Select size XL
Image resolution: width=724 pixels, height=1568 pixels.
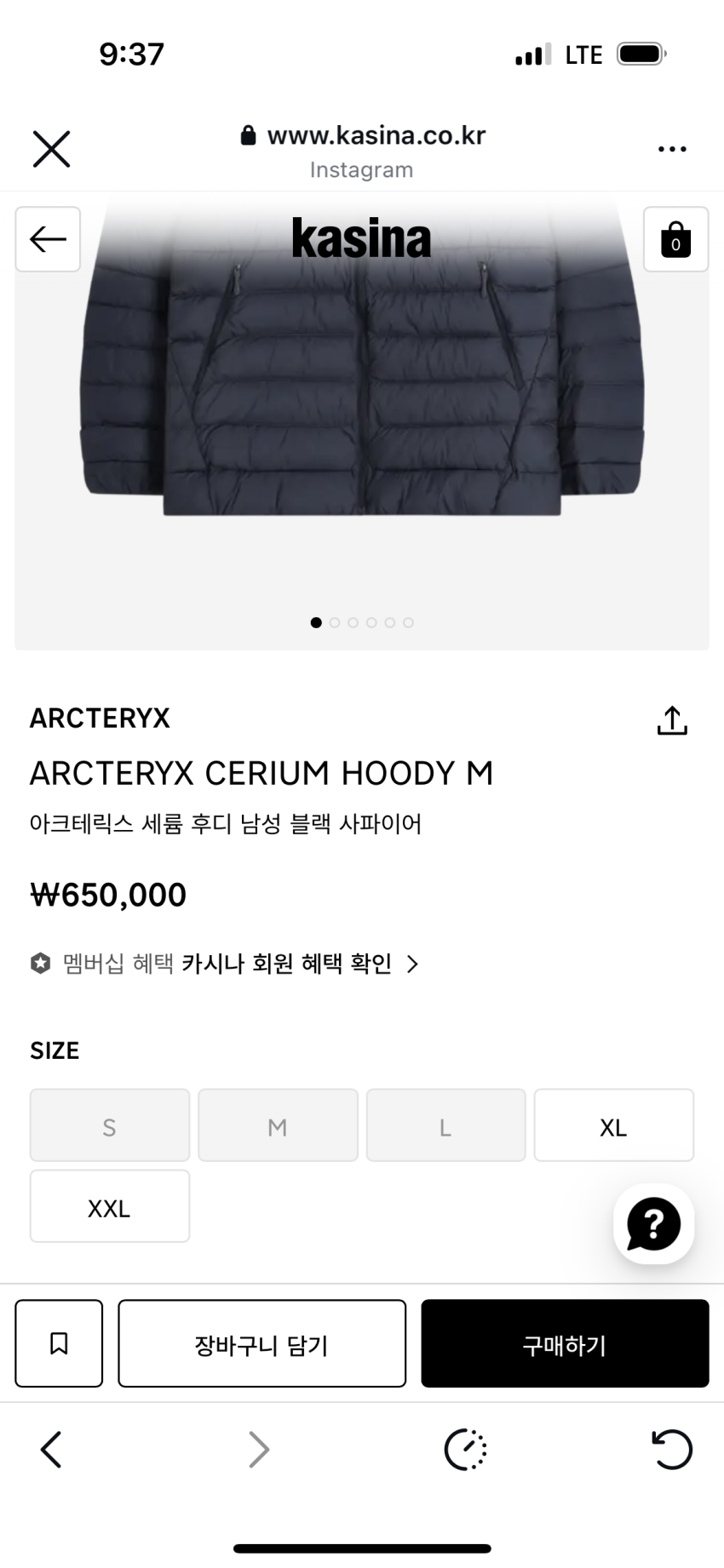click(x=613, y=1125)
